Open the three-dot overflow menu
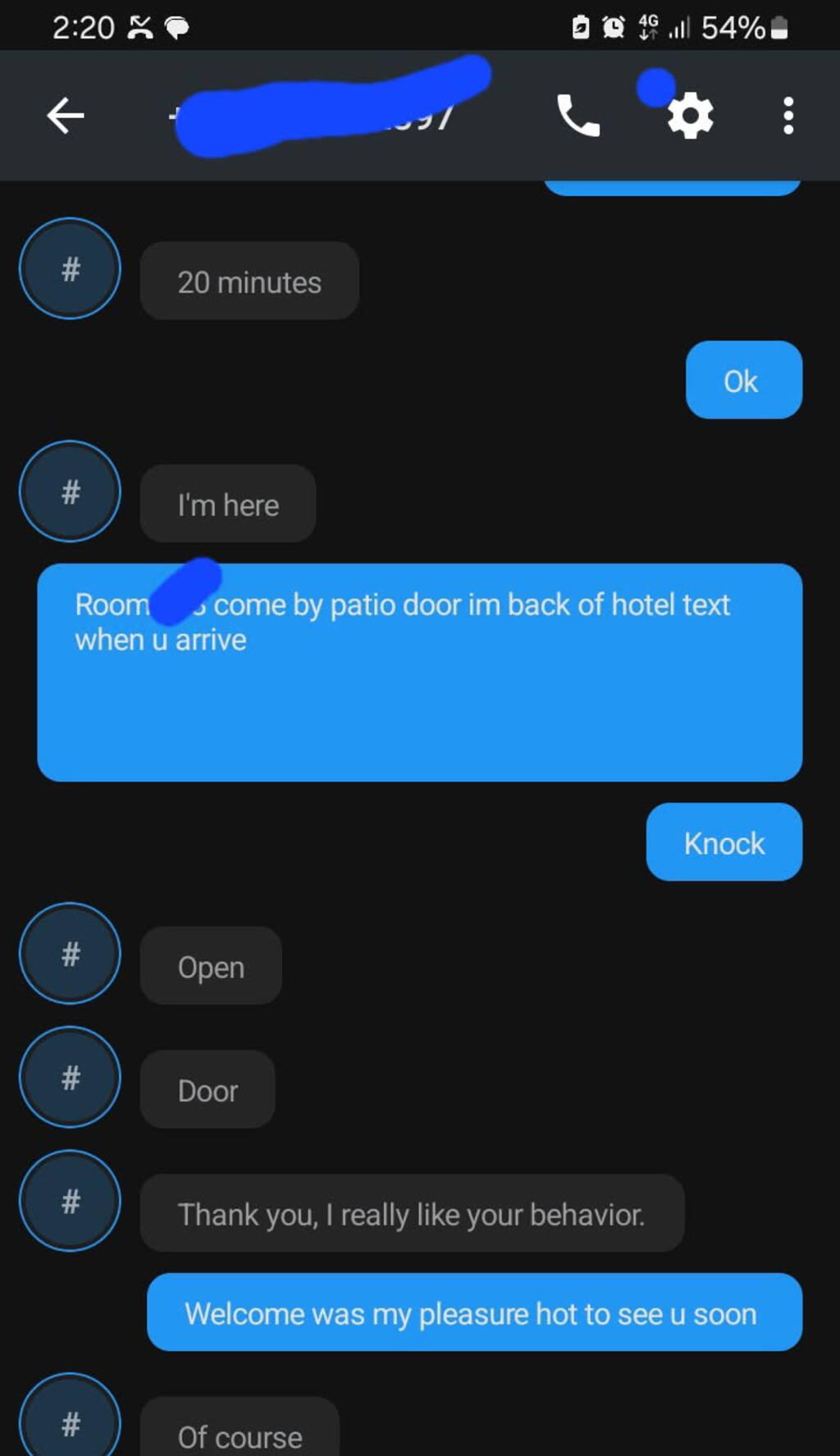 pyautogui.click(x=787, y=116)
